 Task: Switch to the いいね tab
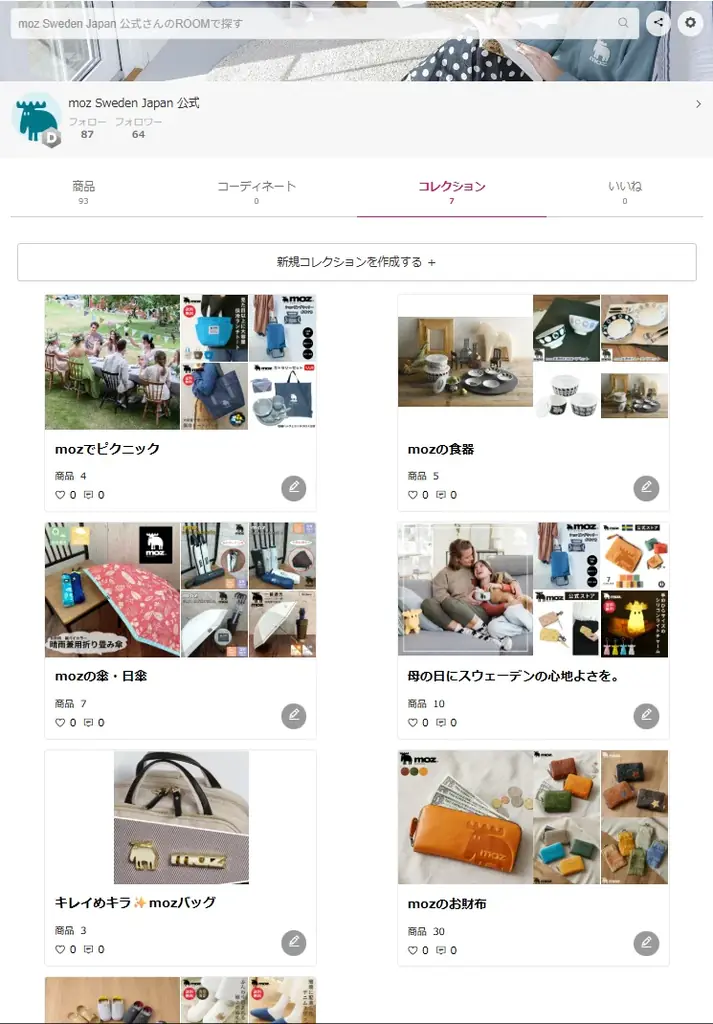click(x=624, y=192)
